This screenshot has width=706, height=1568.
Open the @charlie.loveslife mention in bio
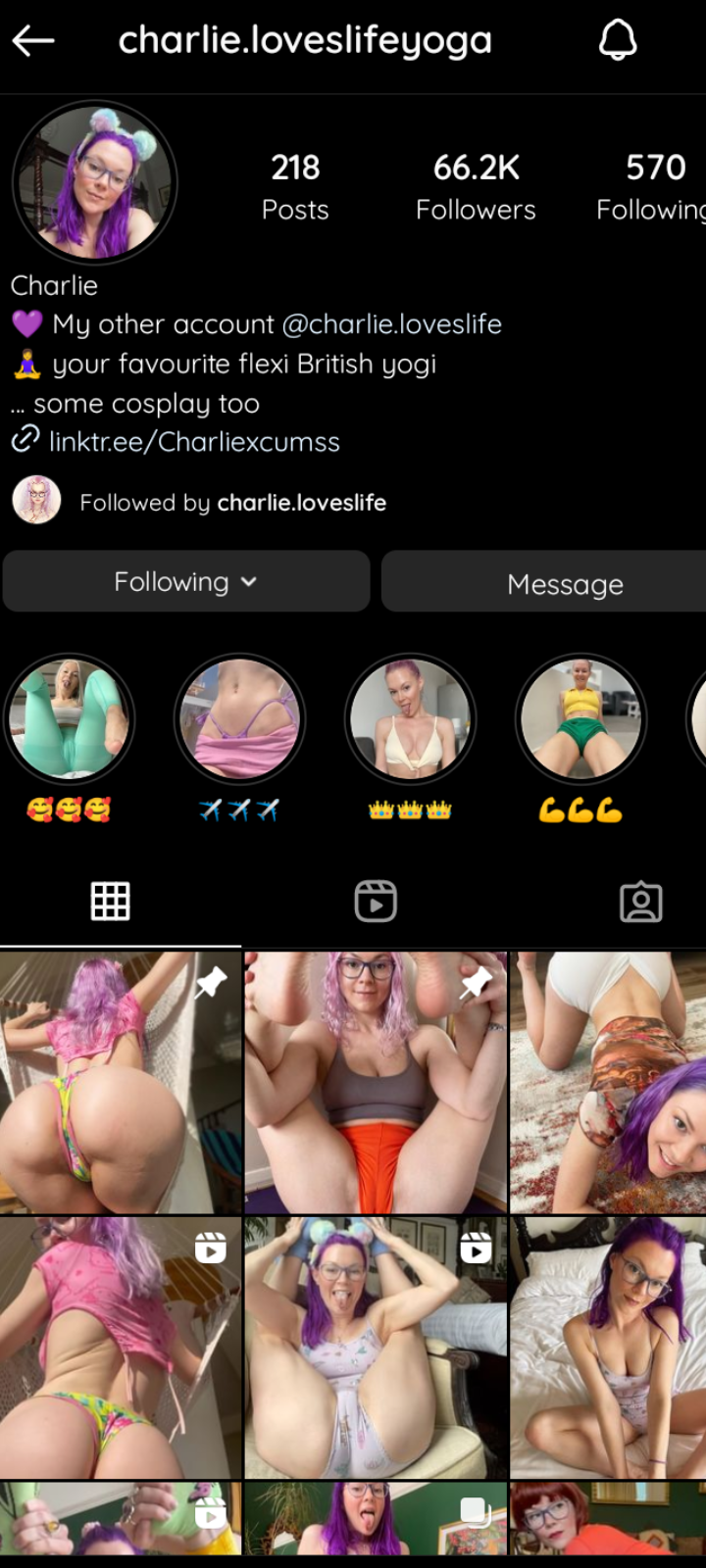391,324
